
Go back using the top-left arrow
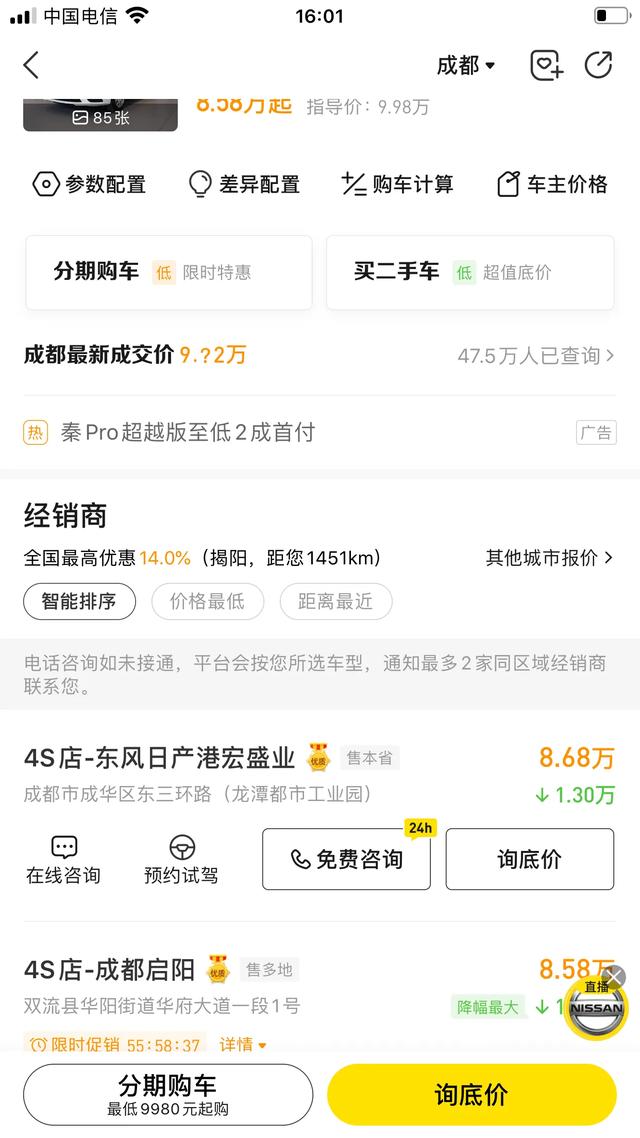(32, 66)
